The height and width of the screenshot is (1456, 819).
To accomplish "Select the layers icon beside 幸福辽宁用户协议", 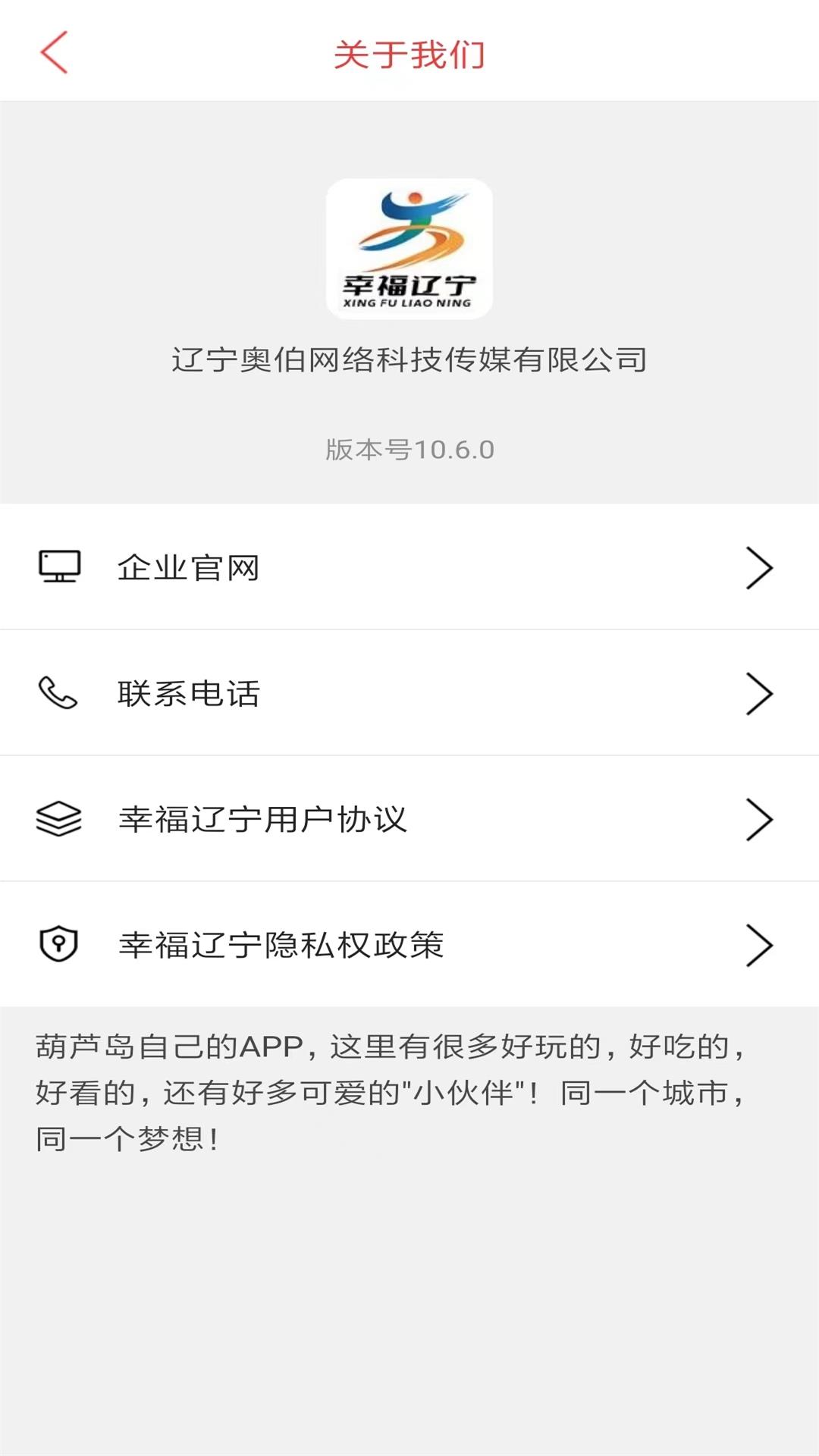I will [59, 817].
